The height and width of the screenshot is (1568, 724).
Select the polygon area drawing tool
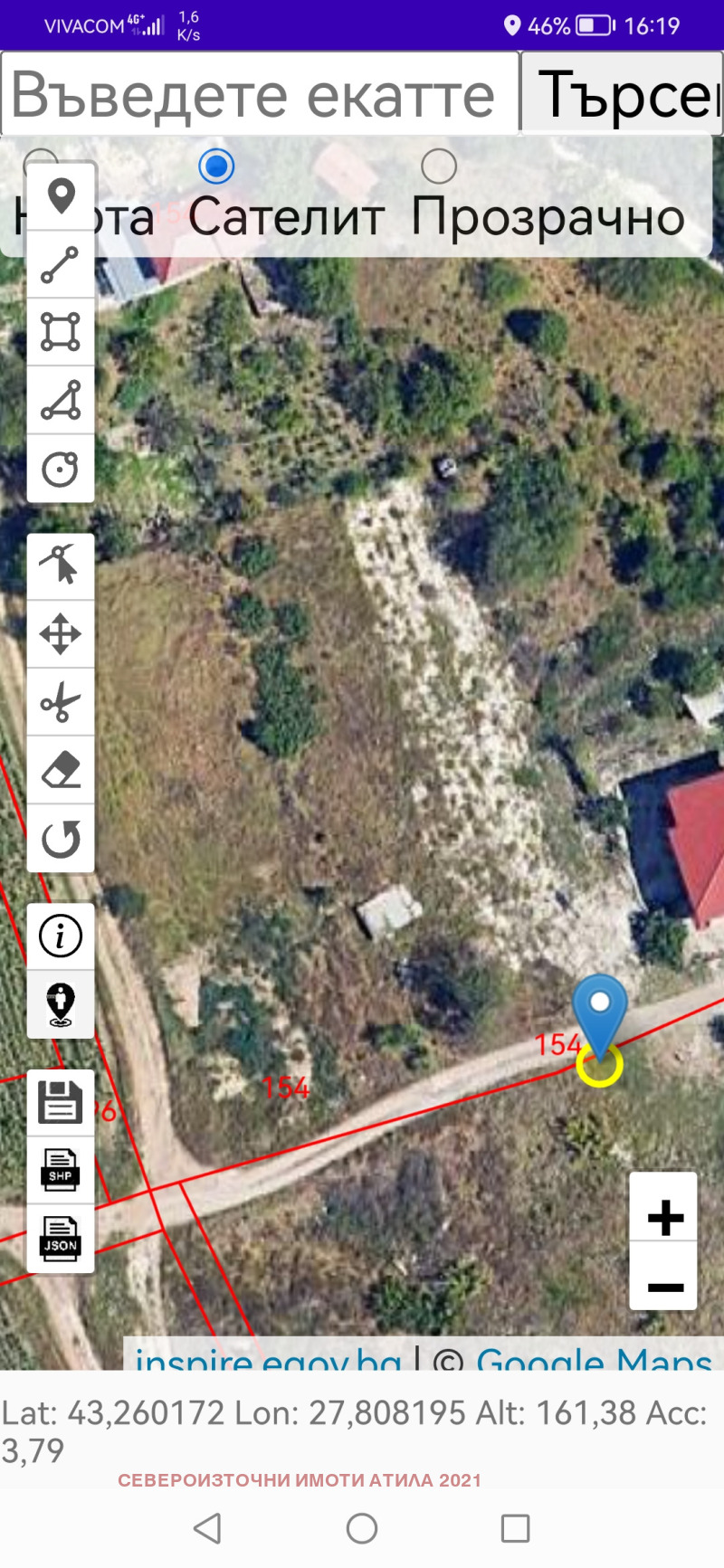[x=61, y=332]
